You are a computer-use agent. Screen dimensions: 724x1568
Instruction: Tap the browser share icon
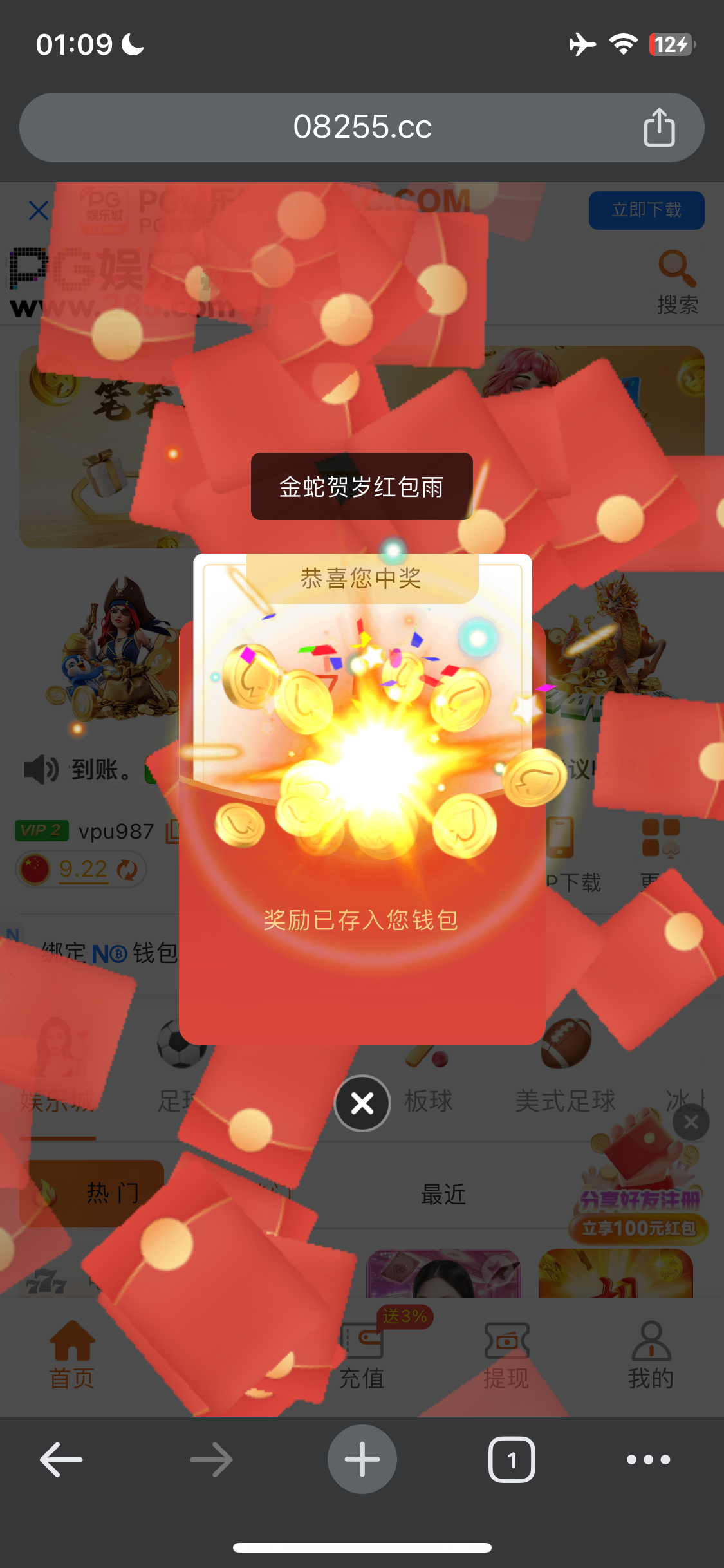[659, 127]
